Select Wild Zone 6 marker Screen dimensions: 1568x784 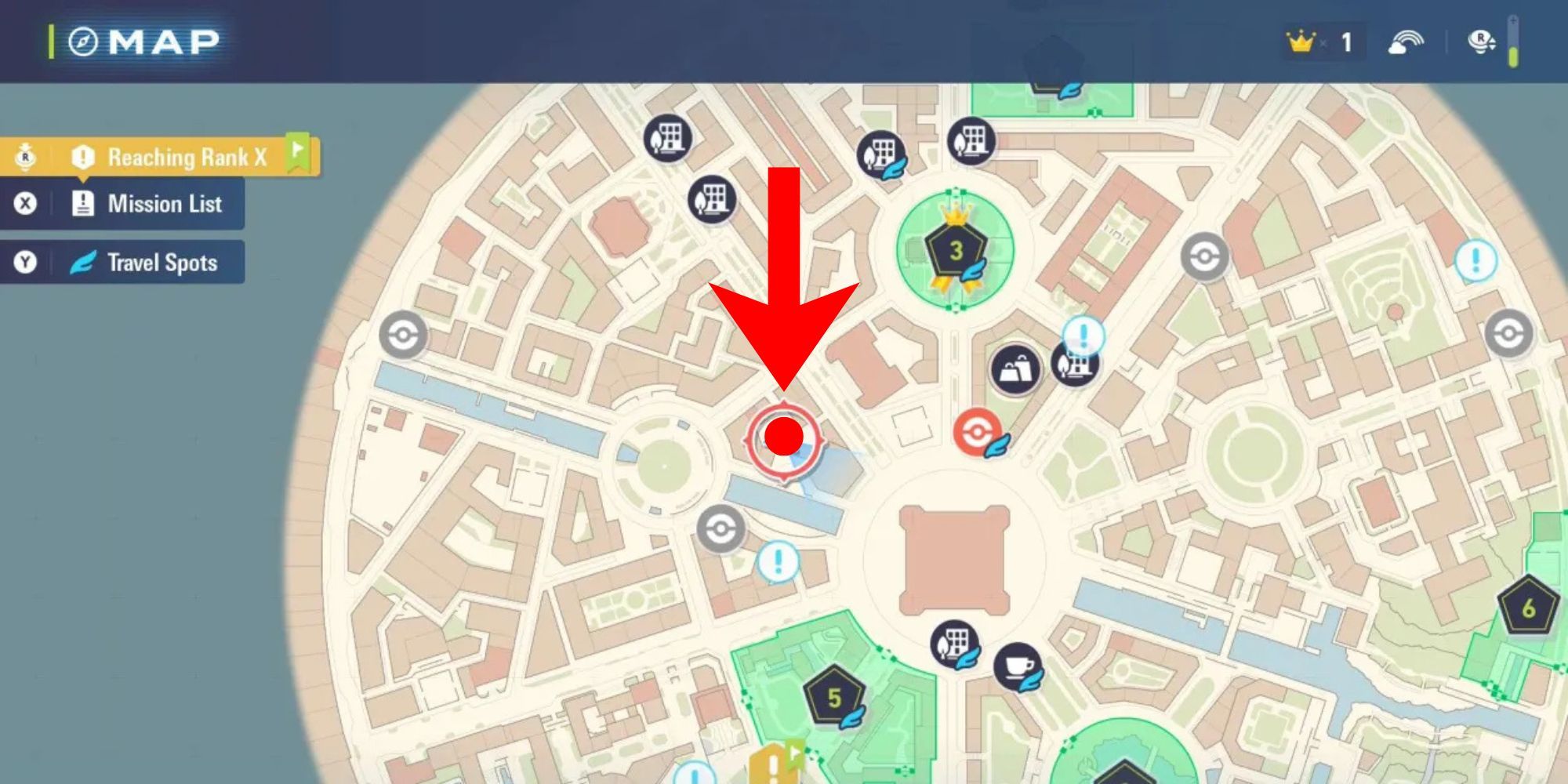[1527, 608]
